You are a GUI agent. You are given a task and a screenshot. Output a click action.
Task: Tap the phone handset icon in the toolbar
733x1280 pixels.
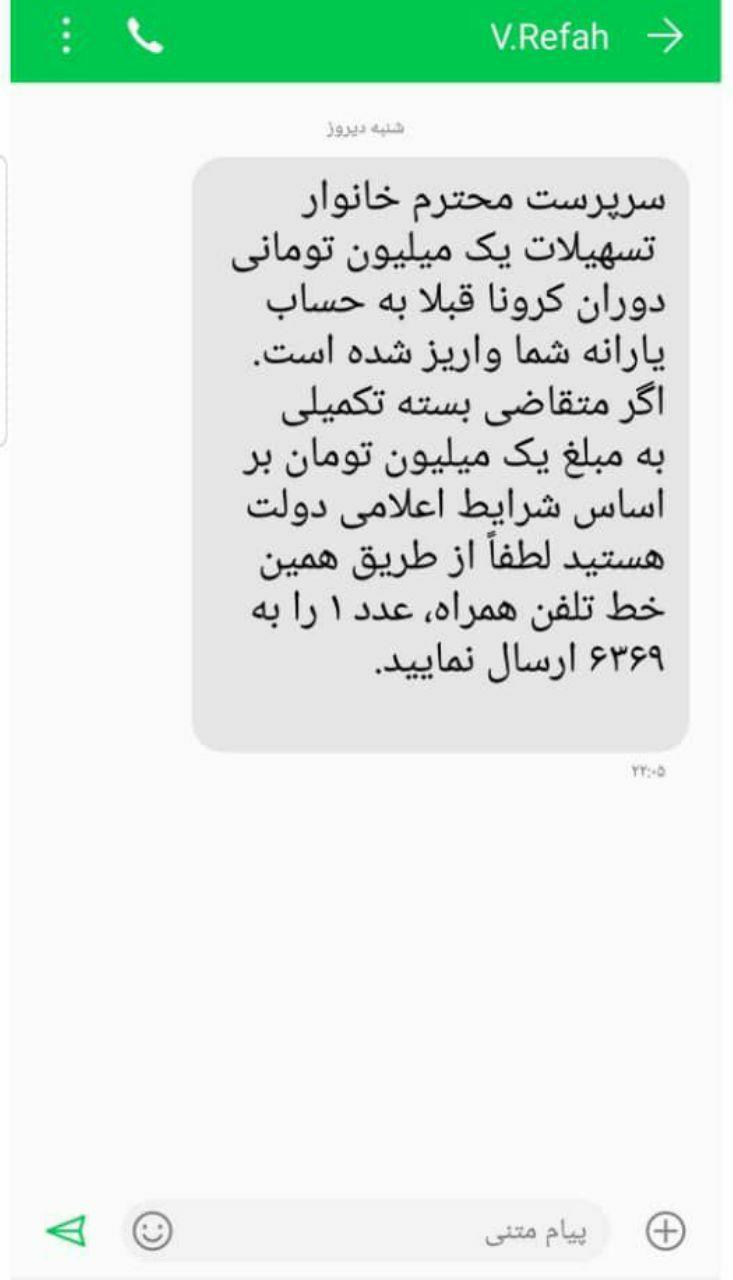[x=143, y=36]
